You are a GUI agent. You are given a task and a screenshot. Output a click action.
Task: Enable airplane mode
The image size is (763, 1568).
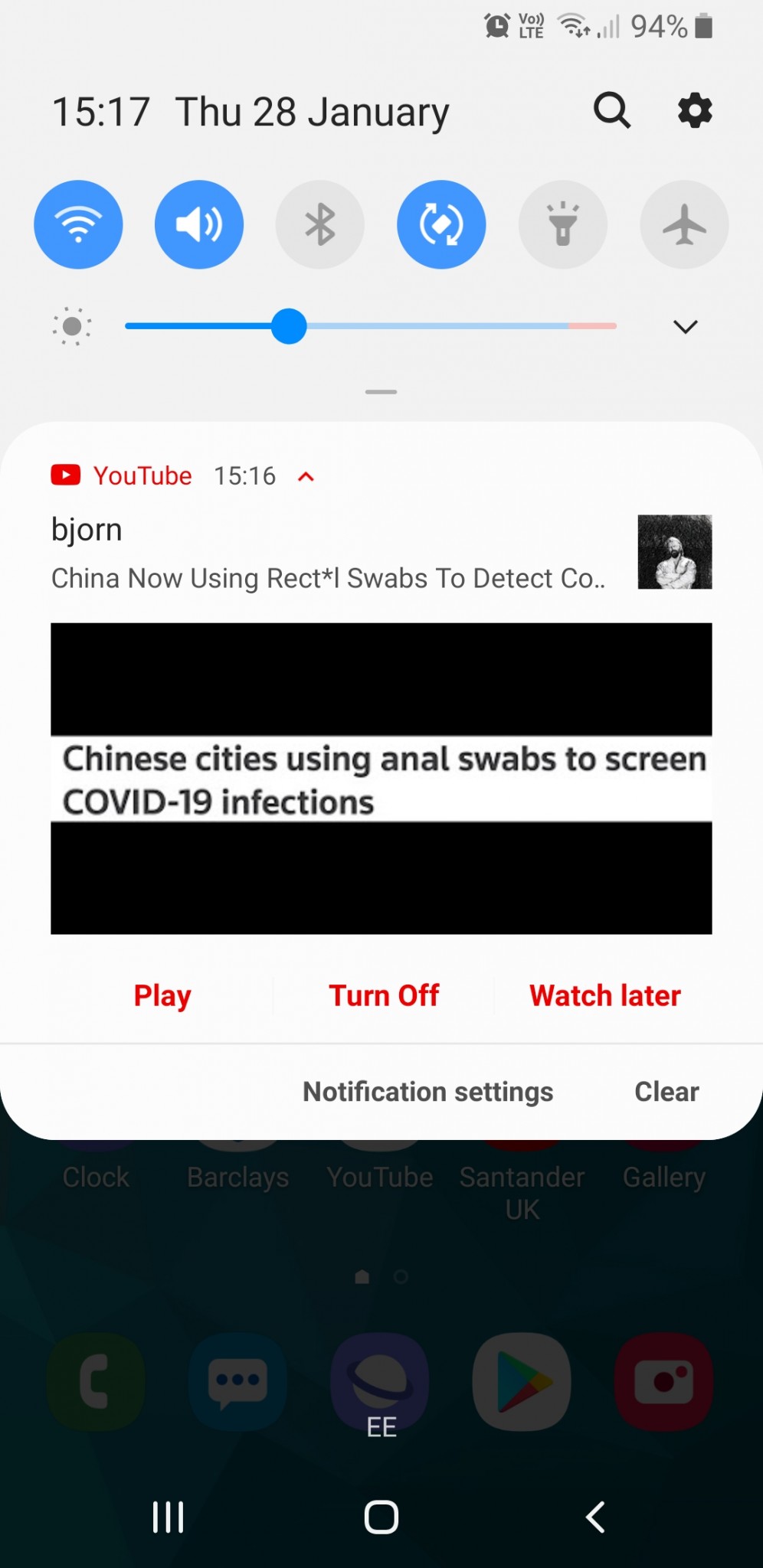(x=684, y=224)
